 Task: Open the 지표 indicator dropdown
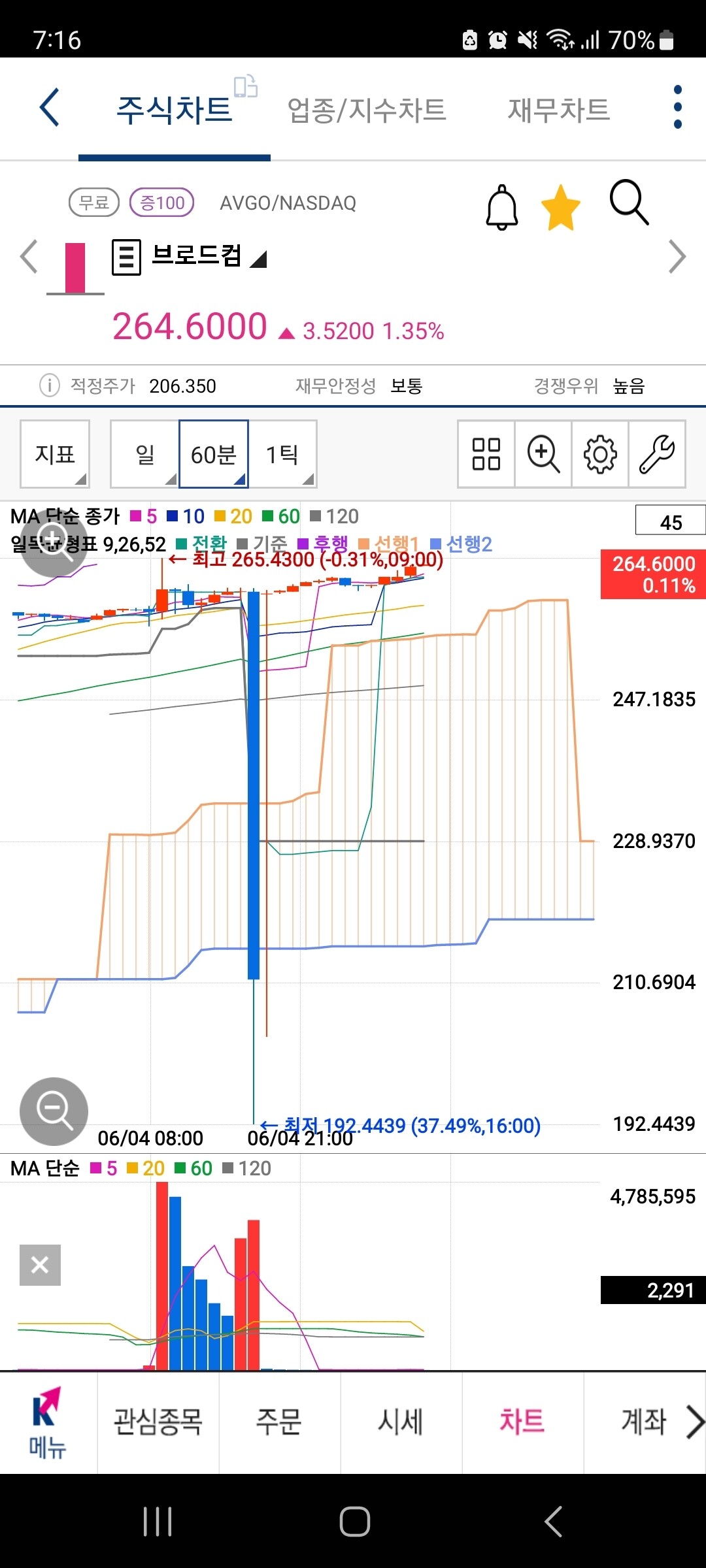coord(55,454)
